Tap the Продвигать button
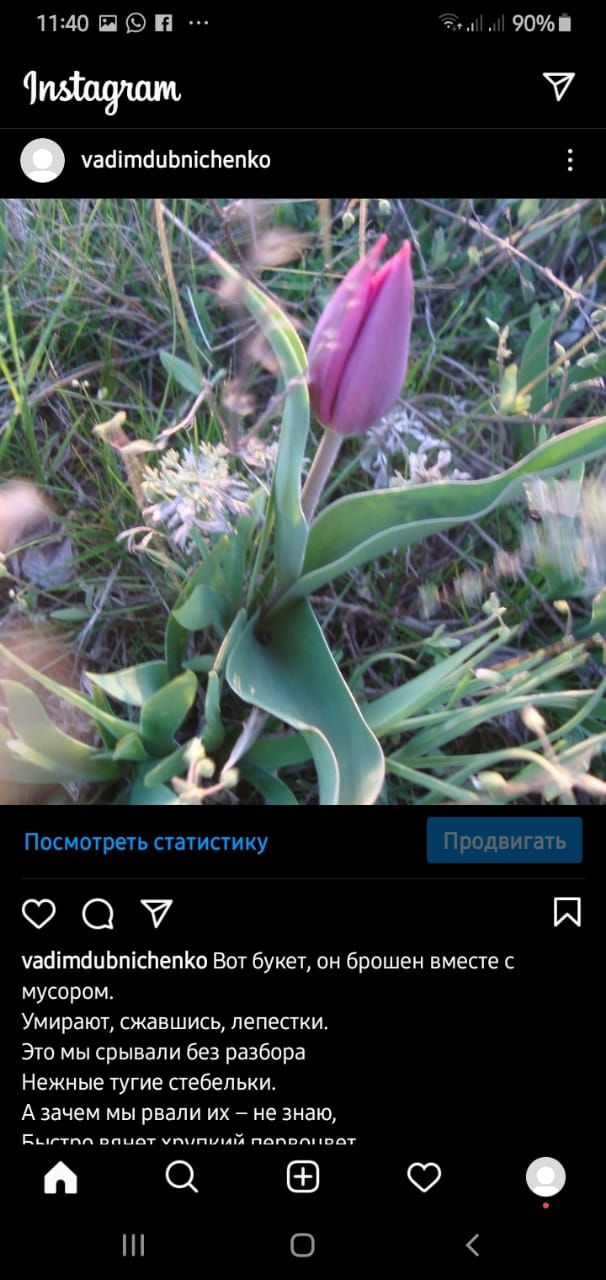 point(504,841)
